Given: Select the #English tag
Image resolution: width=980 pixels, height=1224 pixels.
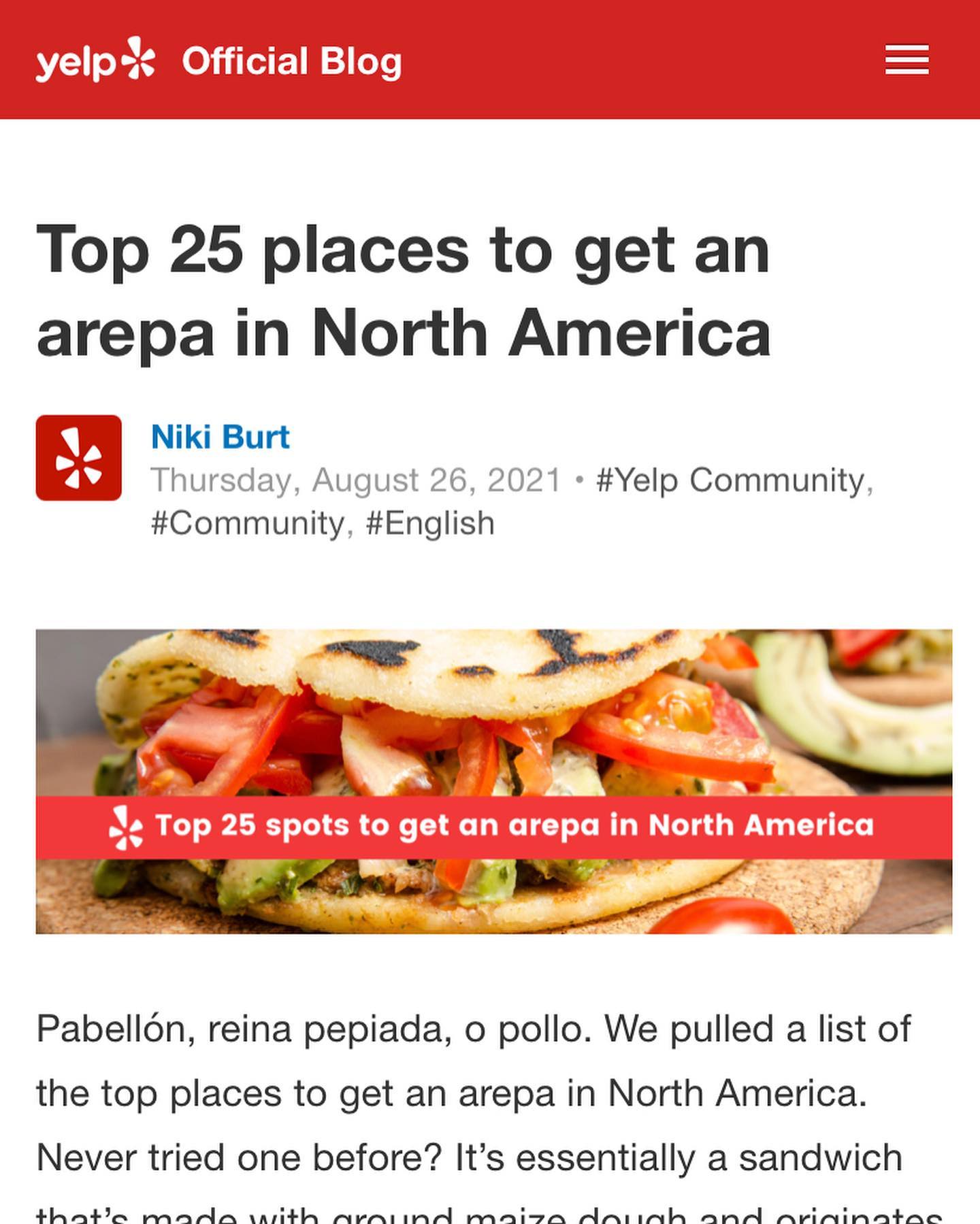Looking at the screenshot, I should [x=430, y=524].
